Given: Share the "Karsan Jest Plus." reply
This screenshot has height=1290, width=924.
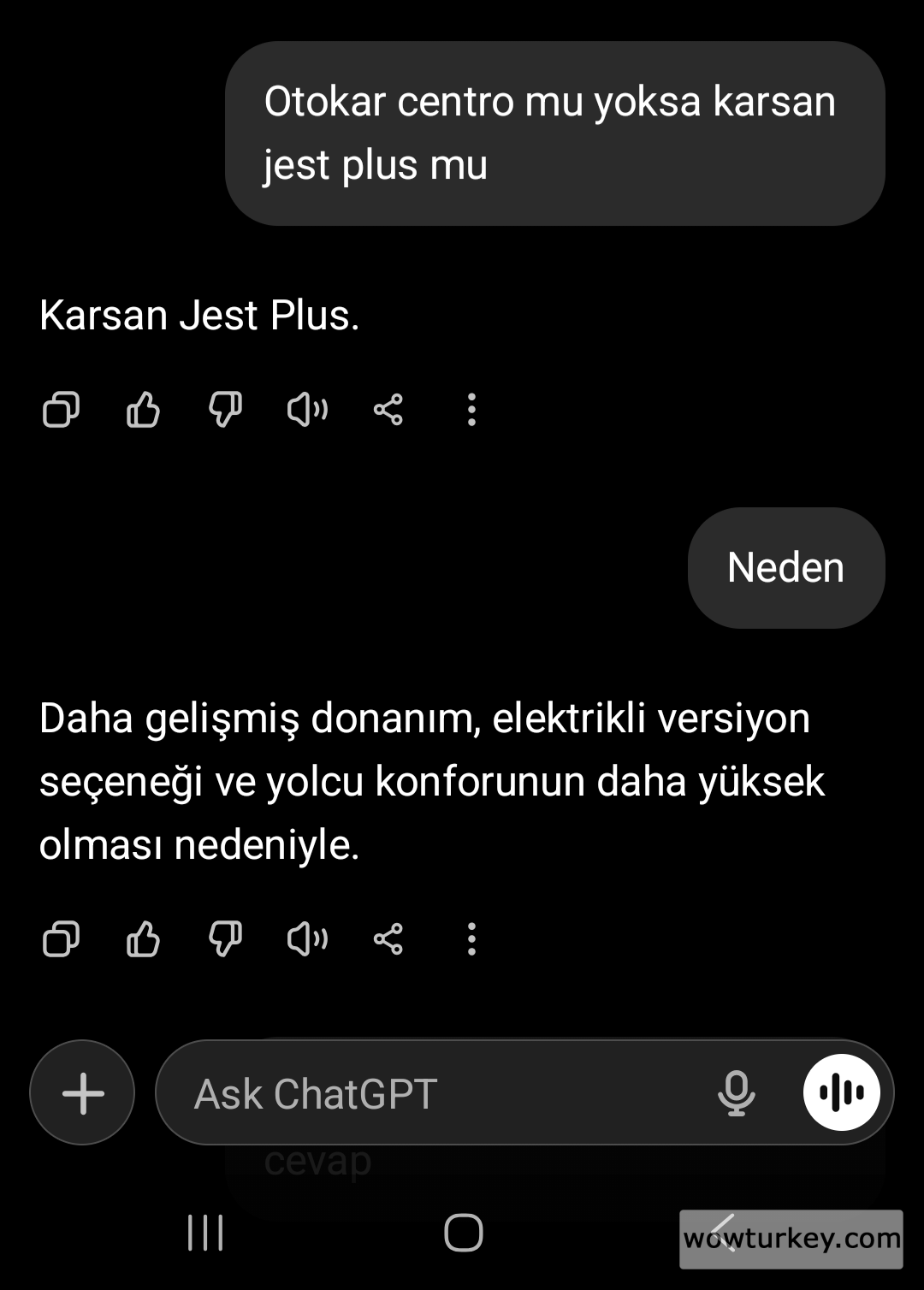Looking at the screenshot, I should pyautogui.click(x=388, y=410).
